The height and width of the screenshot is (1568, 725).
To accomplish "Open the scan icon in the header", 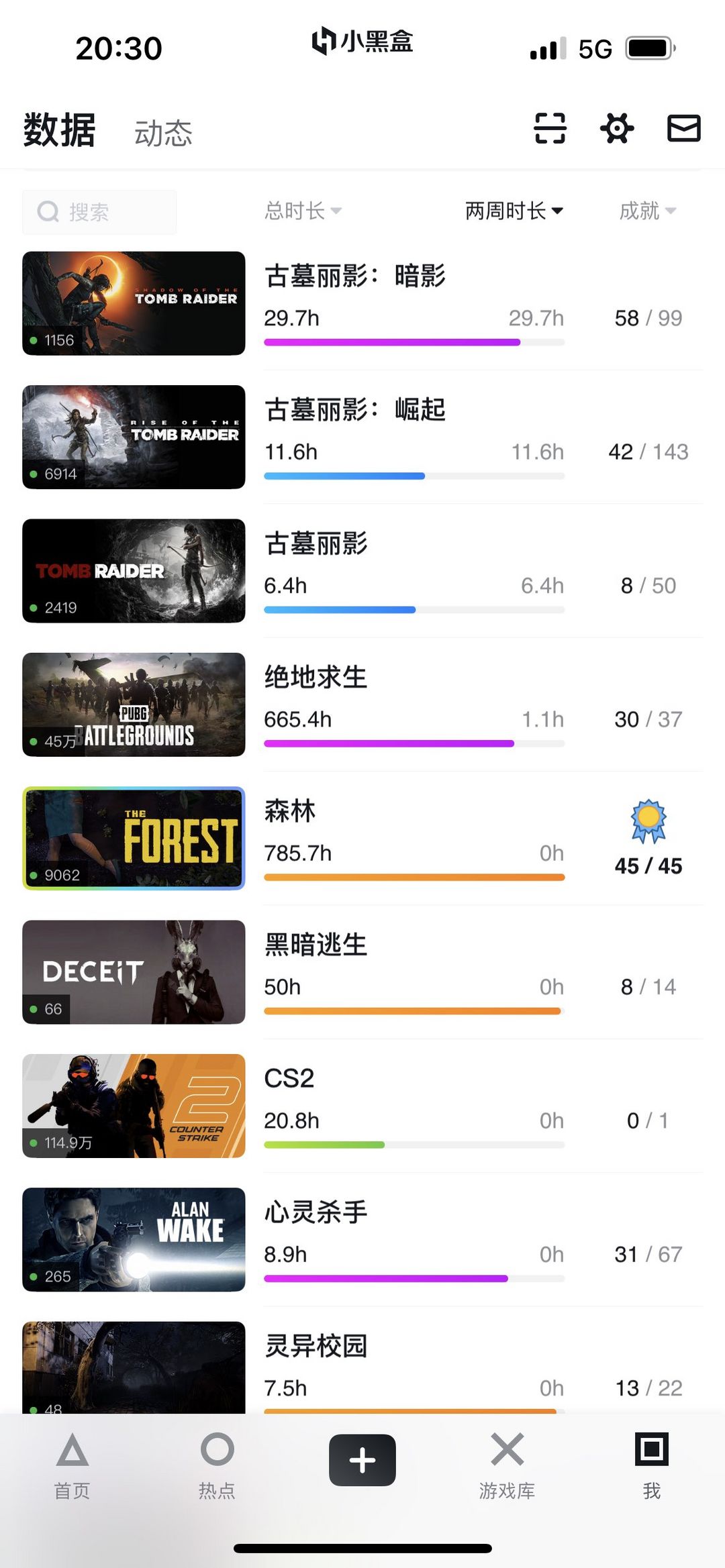I will pyautogui.click(x=550, y=128).
